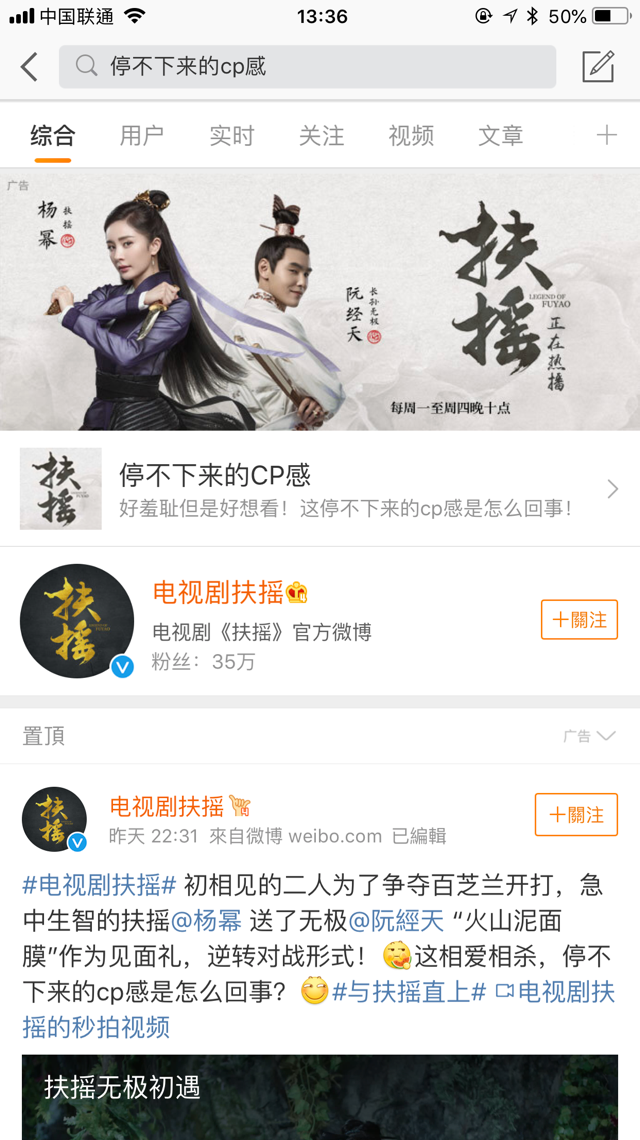Switch to the 视频 tab
Viewport: 640px width, 1140px height.
tap(411, 136)
